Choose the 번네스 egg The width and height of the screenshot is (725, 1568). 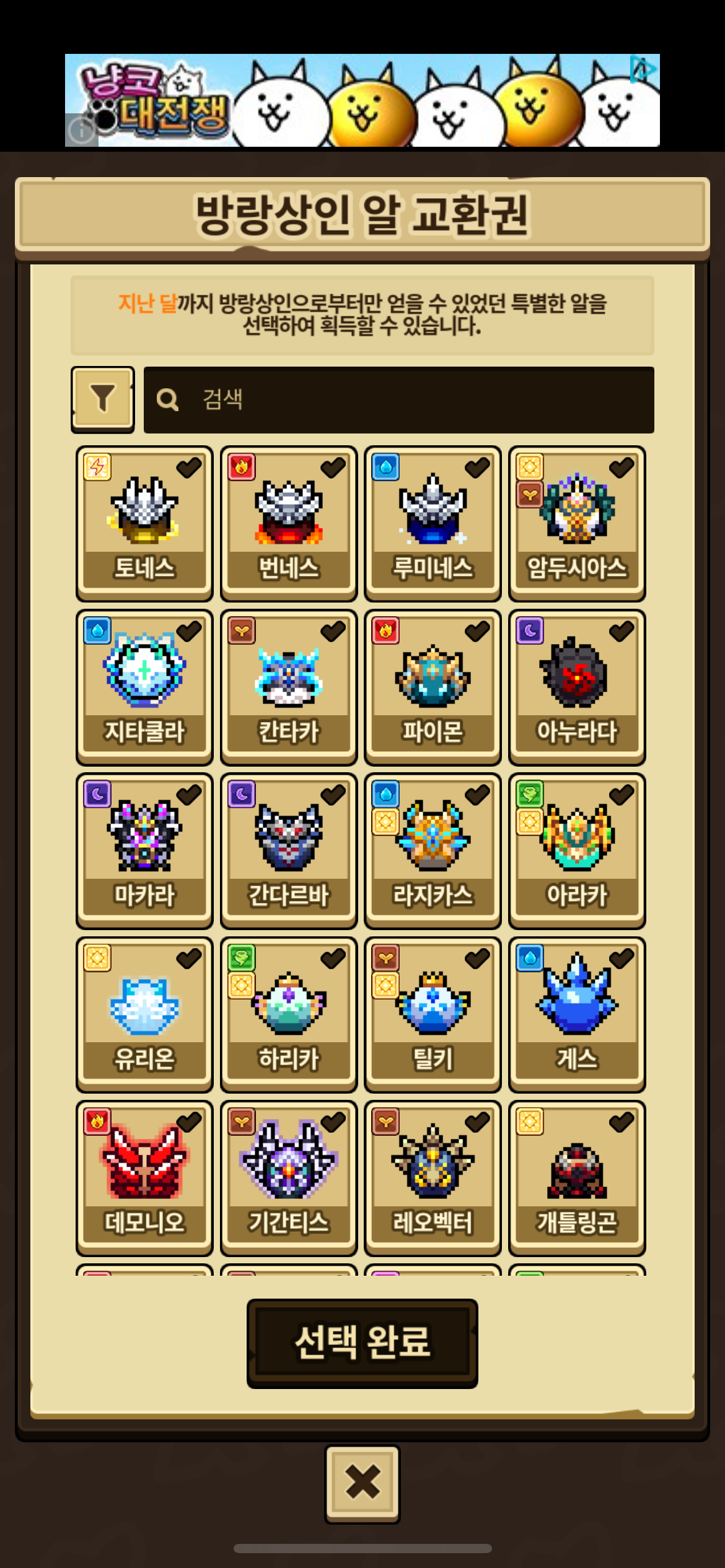(x=289, y=522)
